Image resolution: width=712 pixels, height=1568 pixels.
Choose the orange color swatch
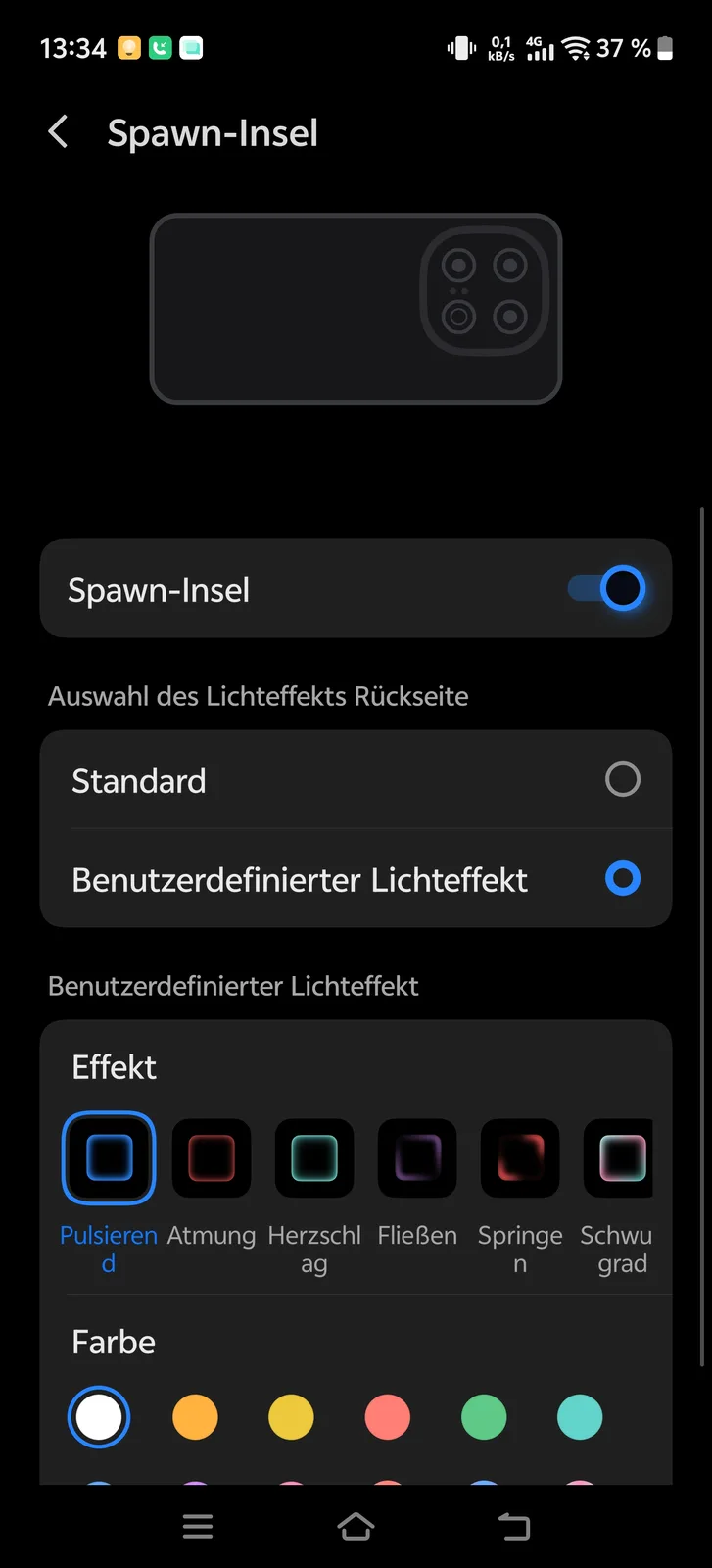[x=195, y=1417]
